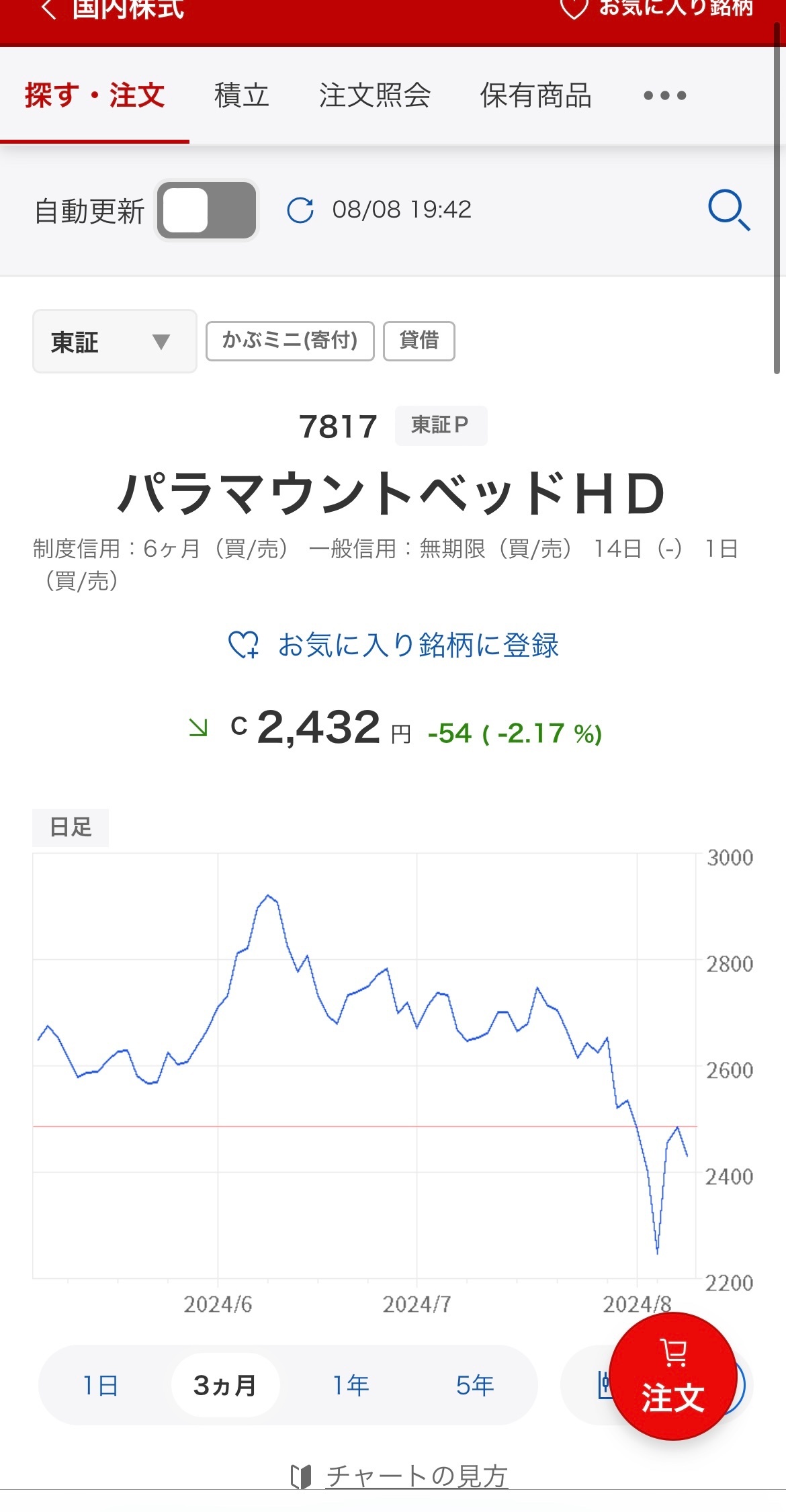Expand the 東証 market dropdown
This screenshot has width=786, height=1512.
[114, 341]
